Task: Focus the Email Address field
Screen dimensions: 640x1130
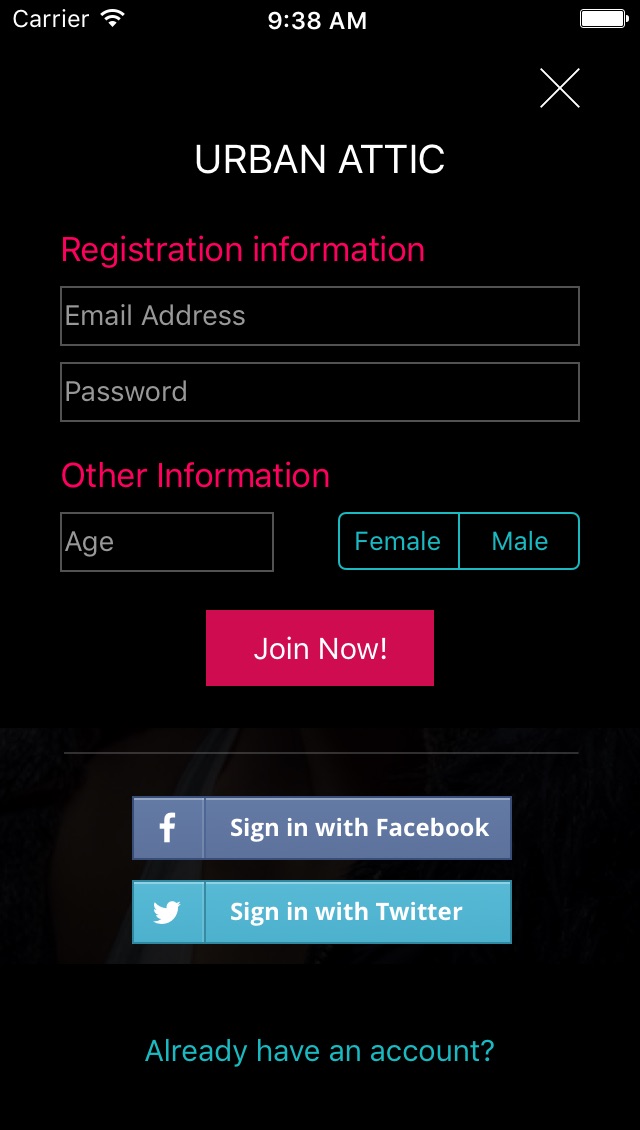Action: [x=320, y=316]
